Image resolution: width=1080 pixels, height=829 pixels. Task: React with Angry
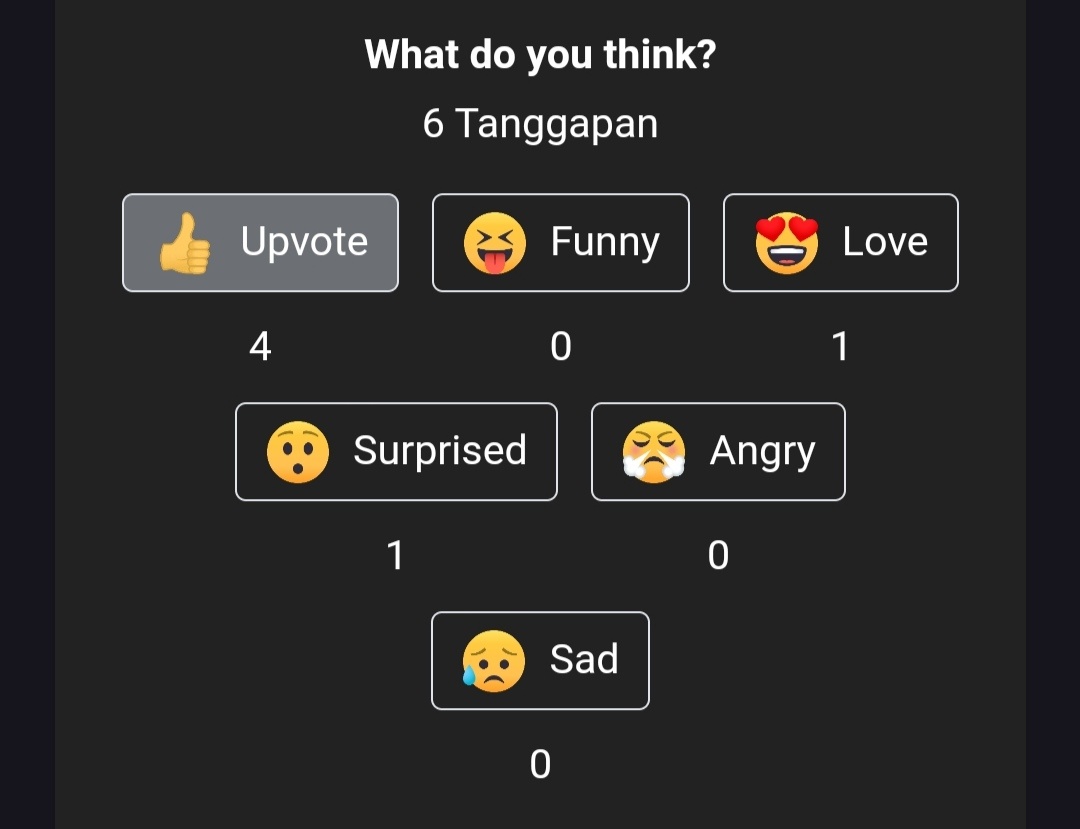click(x=718, y=452)
